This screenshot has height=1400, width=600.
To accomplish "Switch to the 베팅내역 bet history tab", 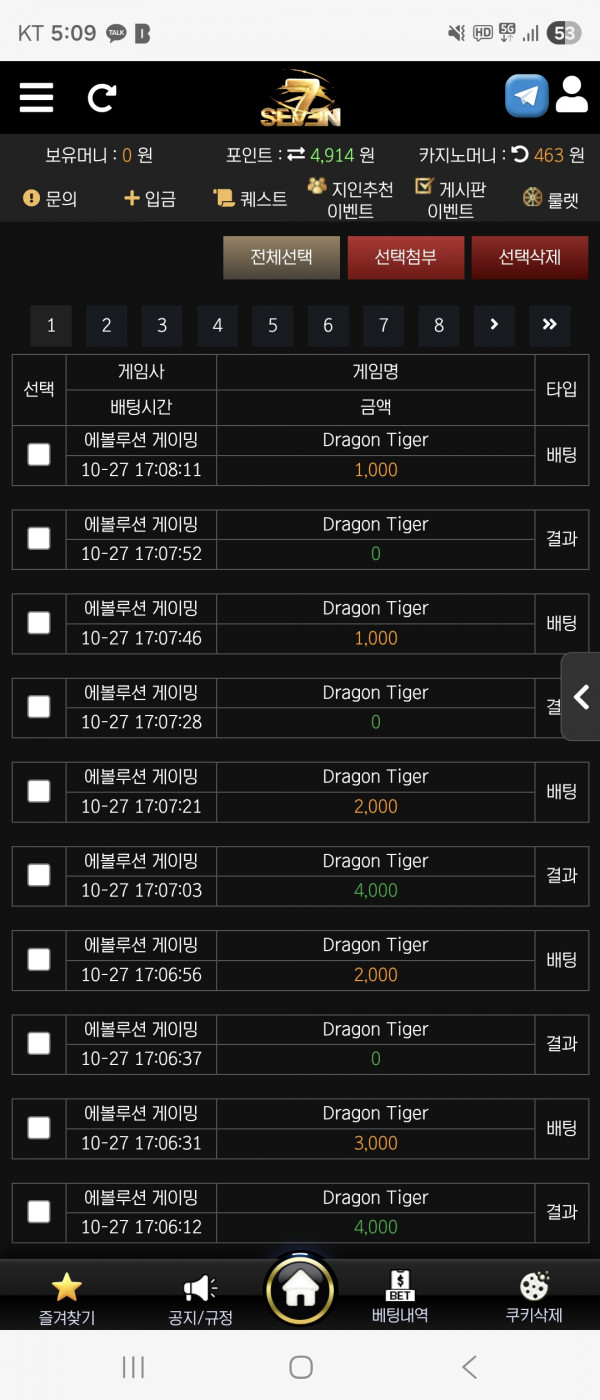I will pyautogui.click(x=400, y=1297).
